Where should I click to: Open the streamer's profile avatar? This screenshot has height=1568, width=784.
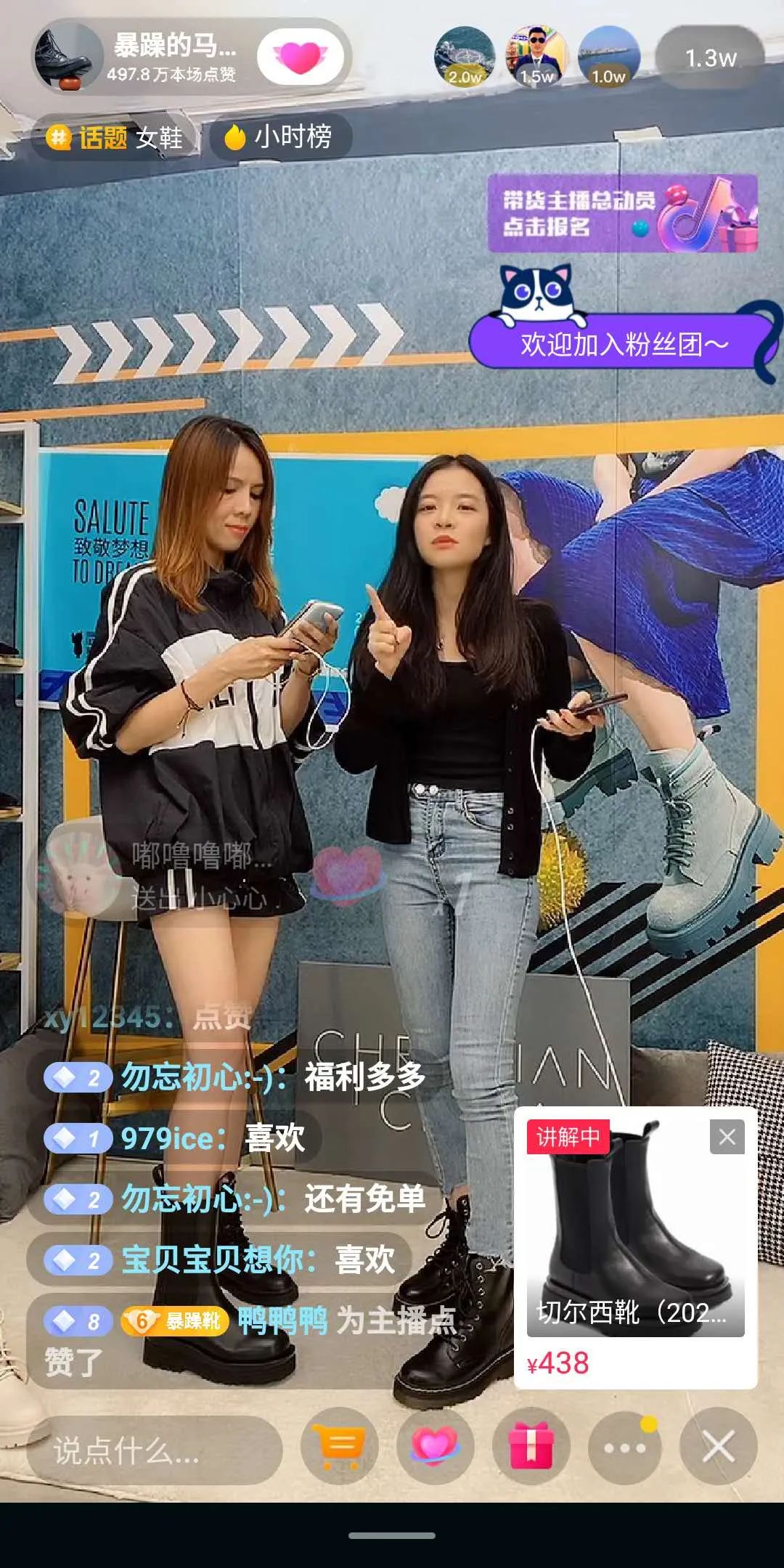click(67, 58)
